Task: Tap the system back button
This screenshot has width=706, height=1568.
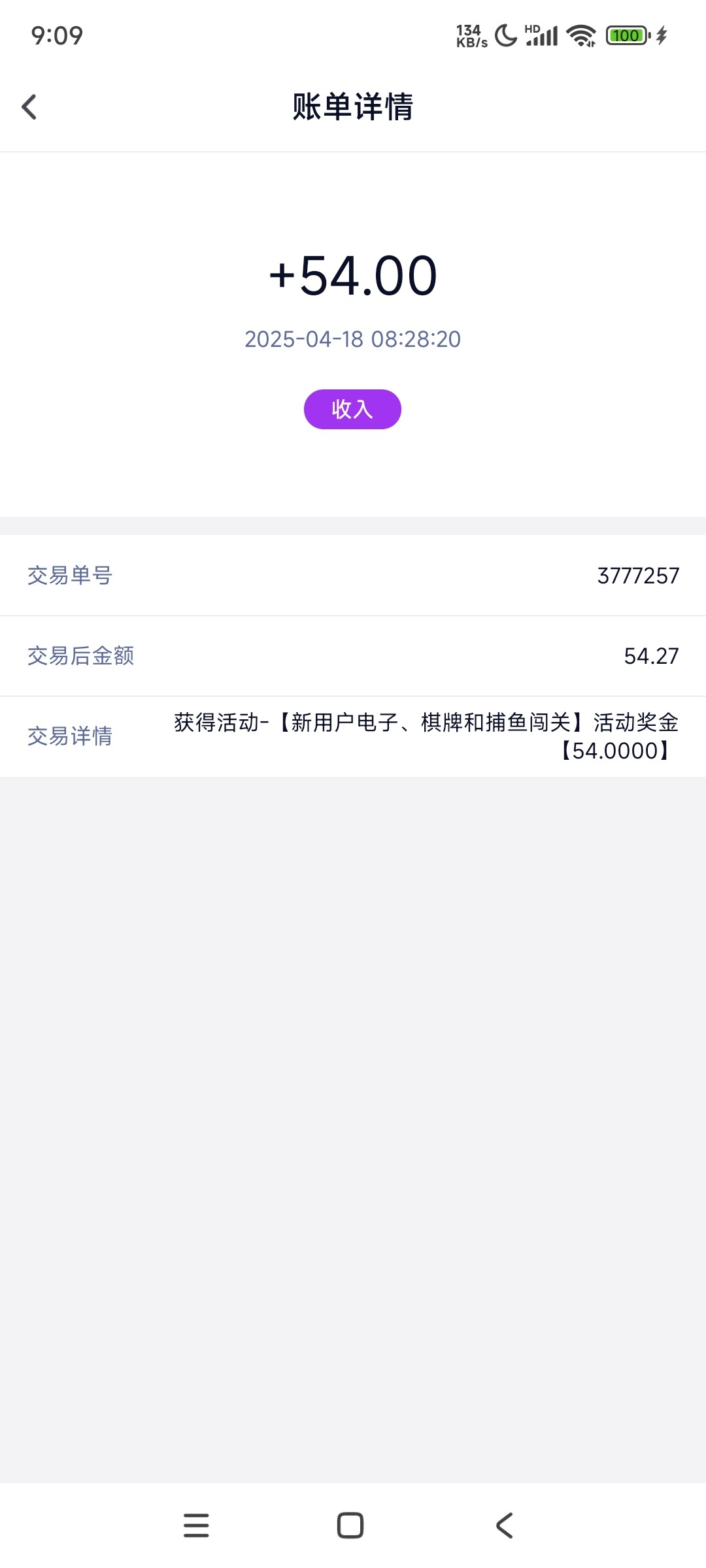Action: 505,1526
